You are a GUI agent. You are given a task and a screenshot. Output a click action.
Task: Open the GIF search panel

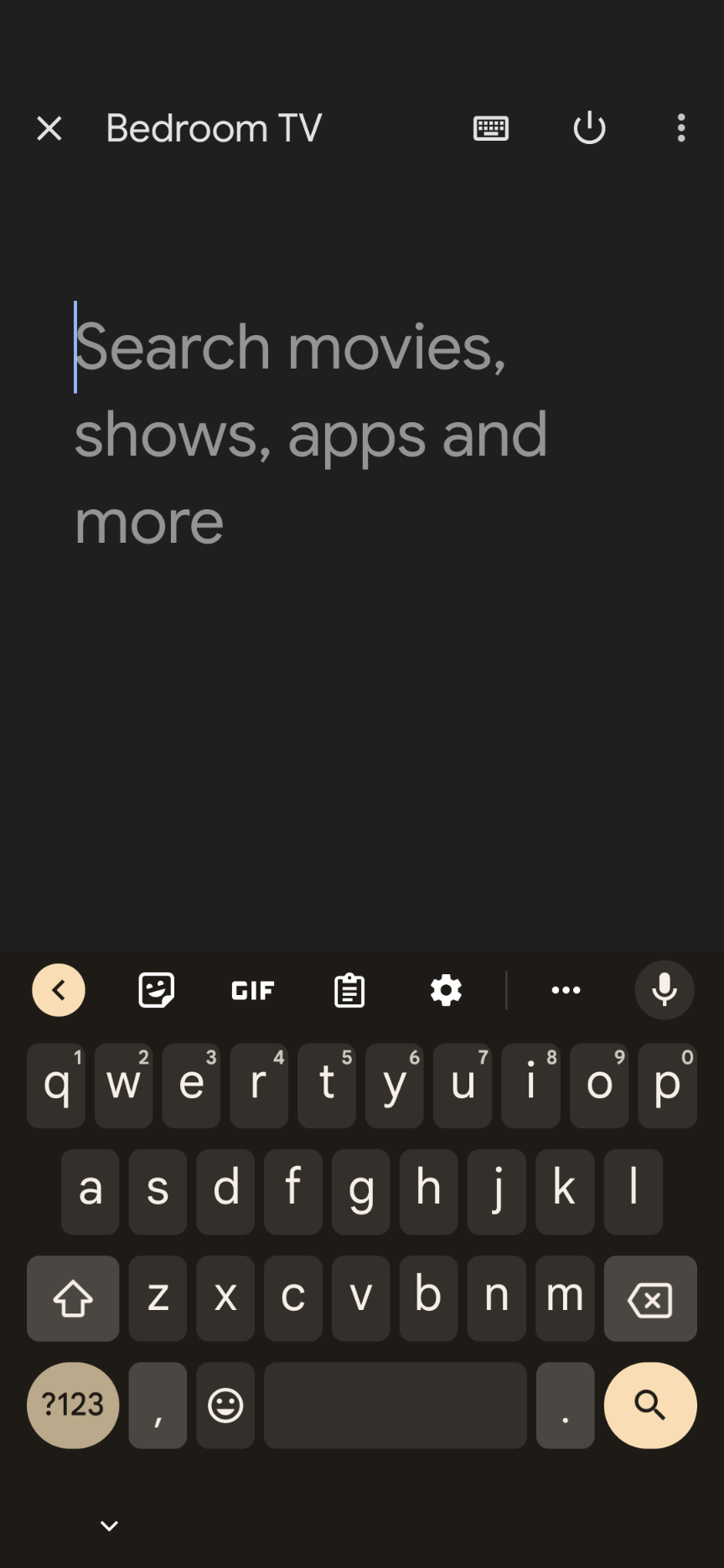[x=251, y=990]
